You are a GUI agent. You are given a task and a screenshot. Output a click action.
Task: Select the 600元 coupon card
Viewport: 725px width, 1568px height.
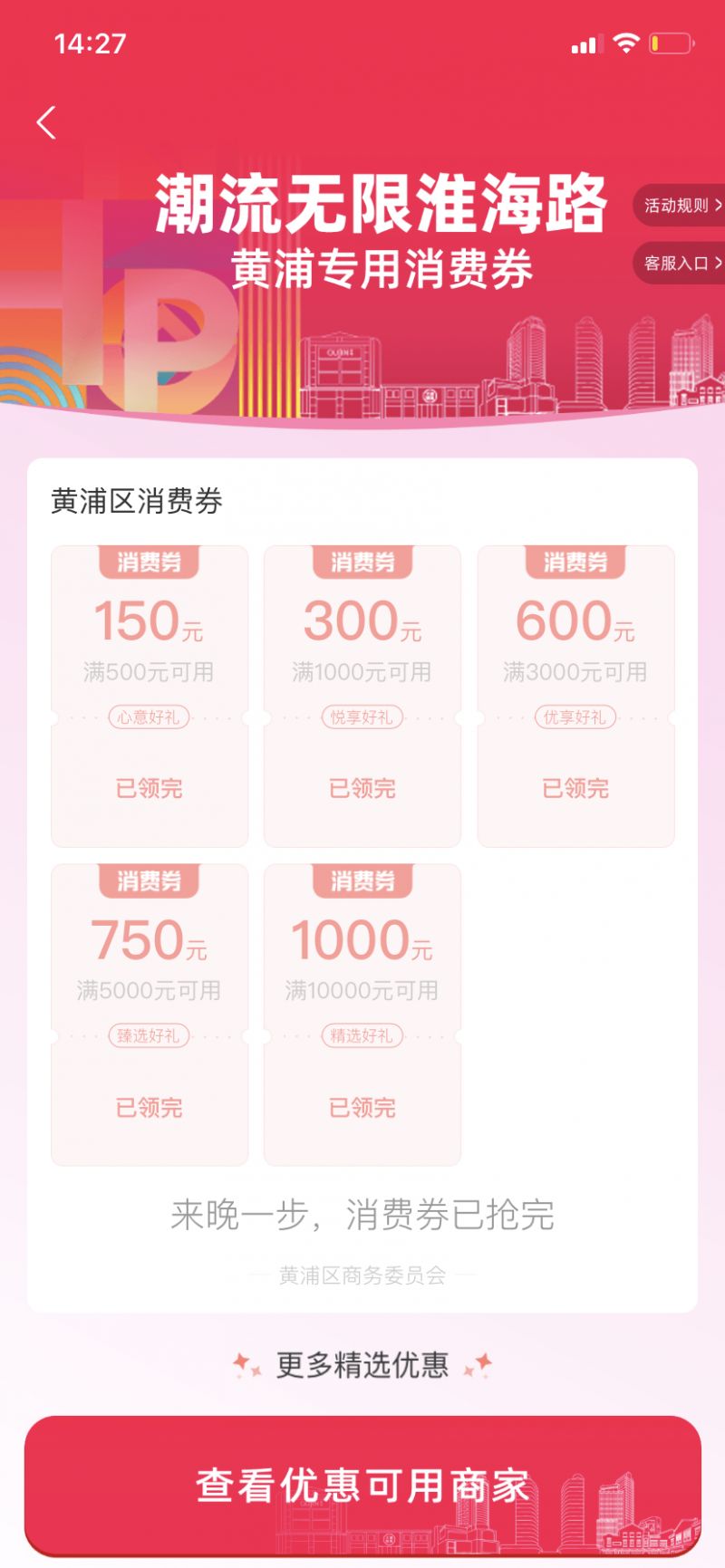click(575, 696)
